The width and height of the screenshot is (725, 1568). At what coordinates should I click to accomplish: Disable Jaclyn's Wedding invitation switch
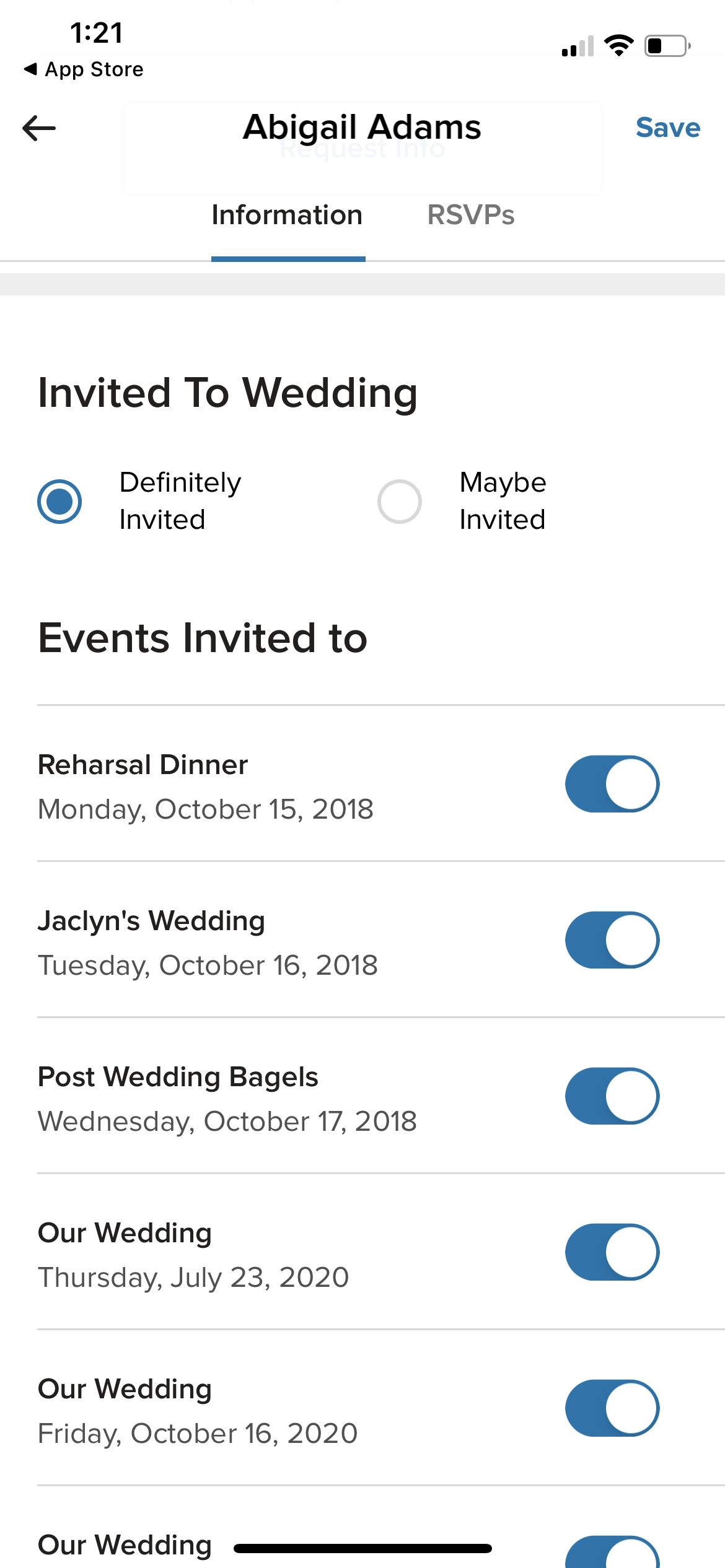coord(612,940)
